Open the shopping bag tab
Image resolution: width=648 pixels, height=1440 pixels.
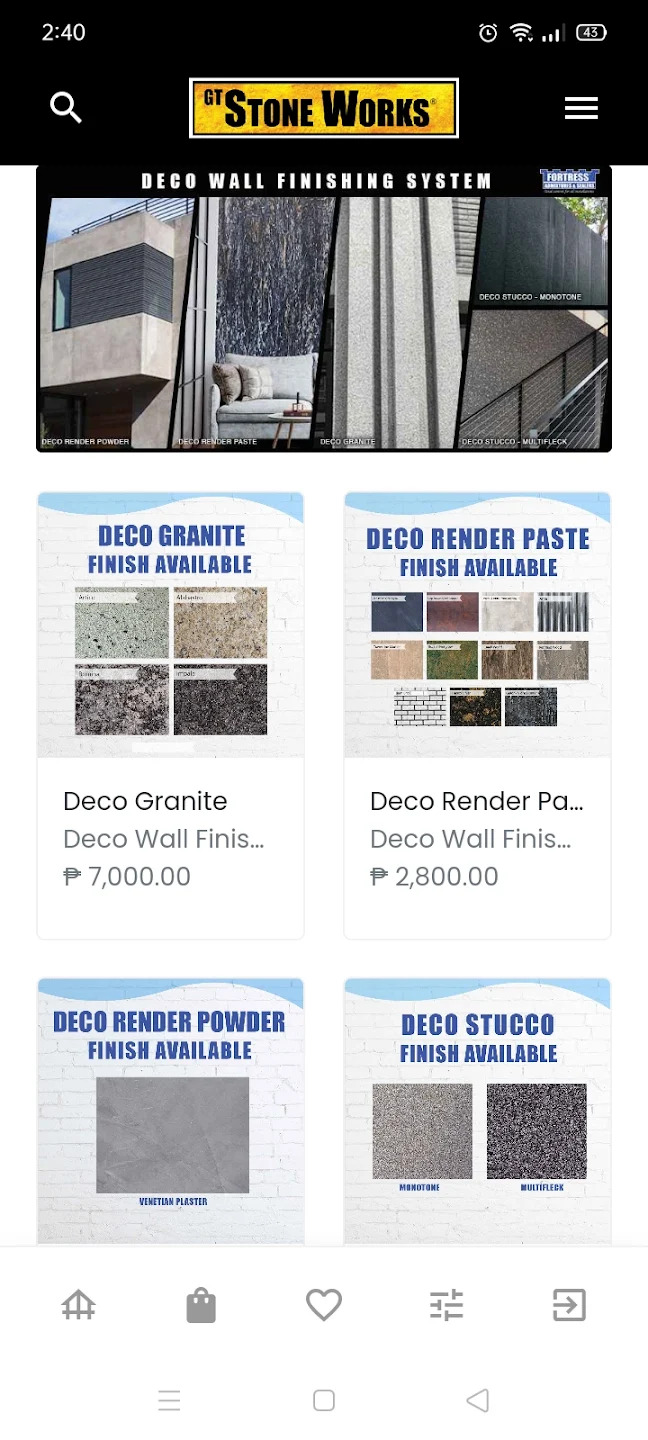(x=201, y=1305)
